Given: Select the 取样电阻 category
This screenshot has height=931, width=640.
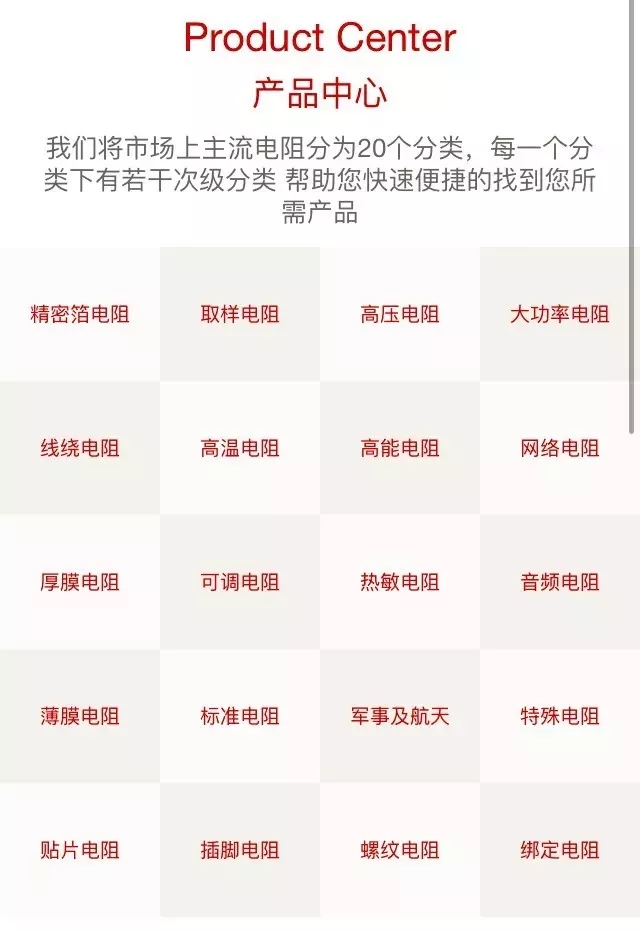Looking at the screenshot, I should pos(240,314).
